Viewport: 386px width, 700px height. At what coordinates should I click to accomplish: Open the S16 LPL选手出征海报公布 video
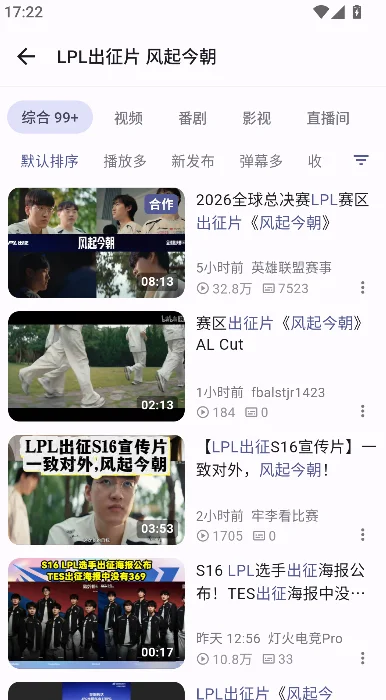193,613
